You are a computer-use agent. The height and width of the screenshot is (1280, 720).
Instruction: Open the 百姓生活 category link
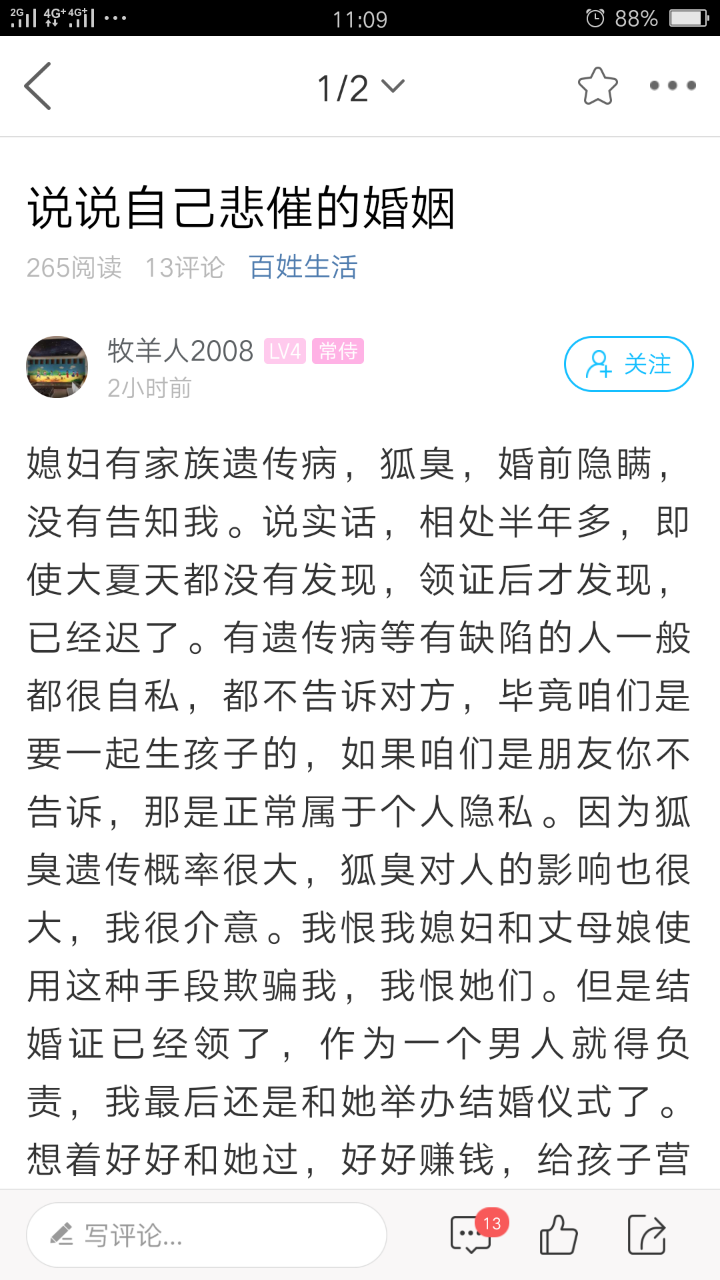point(303,267)
